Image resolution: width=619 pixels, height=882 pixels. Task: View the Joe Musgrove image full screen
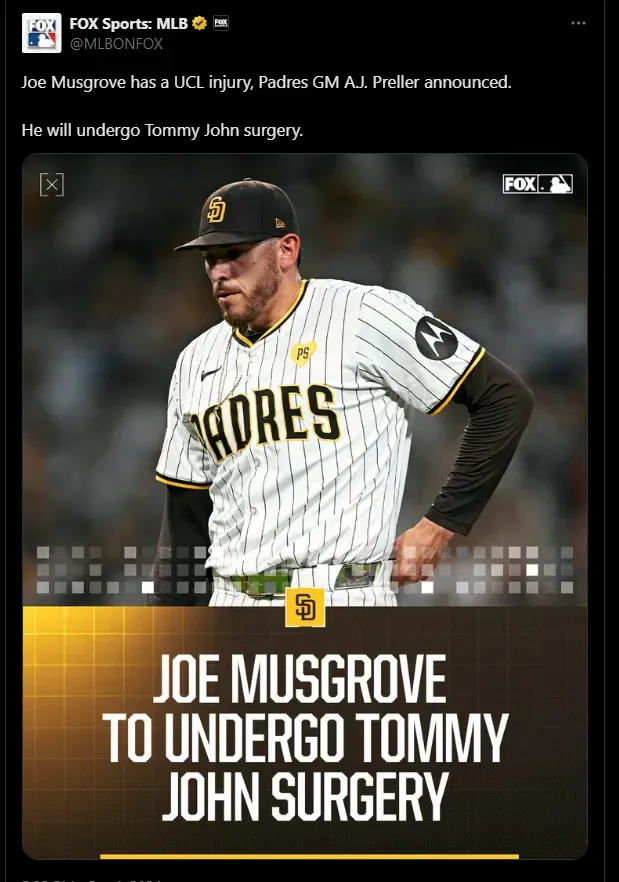pyautogui.click(x=304, y=400)
